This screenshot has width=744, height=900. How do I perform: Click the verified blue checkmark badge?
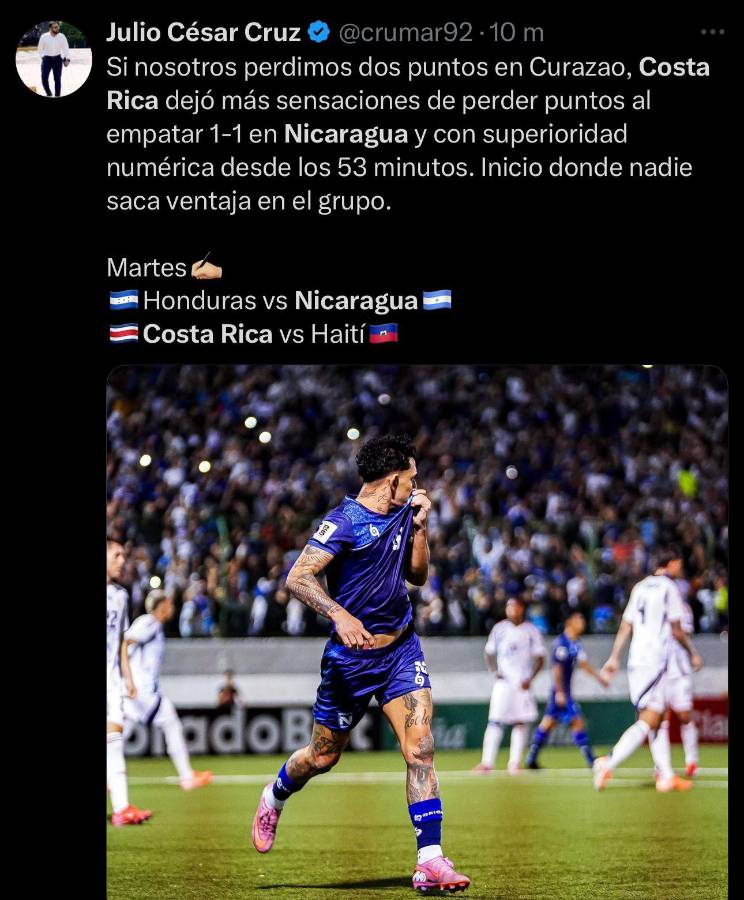[320, 31]
